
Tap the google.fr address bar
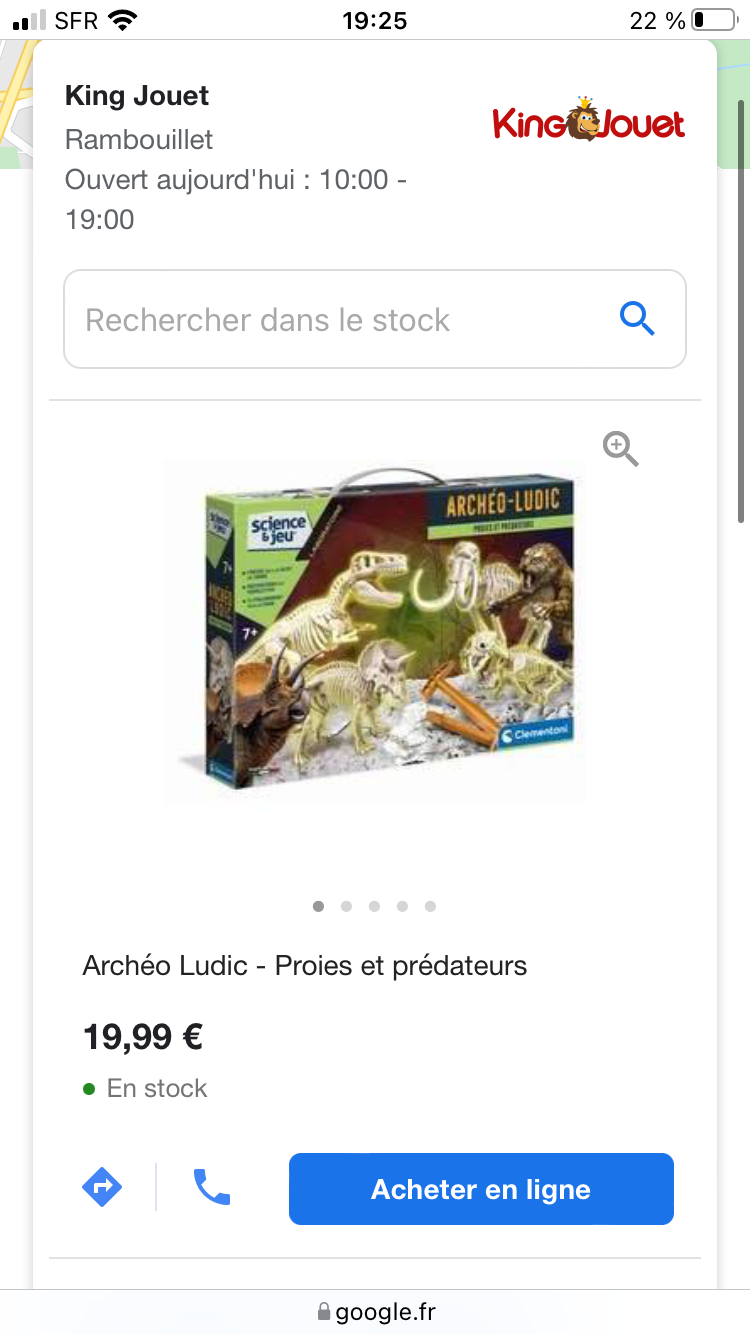pyautogui.click(x=375, y=1311)
